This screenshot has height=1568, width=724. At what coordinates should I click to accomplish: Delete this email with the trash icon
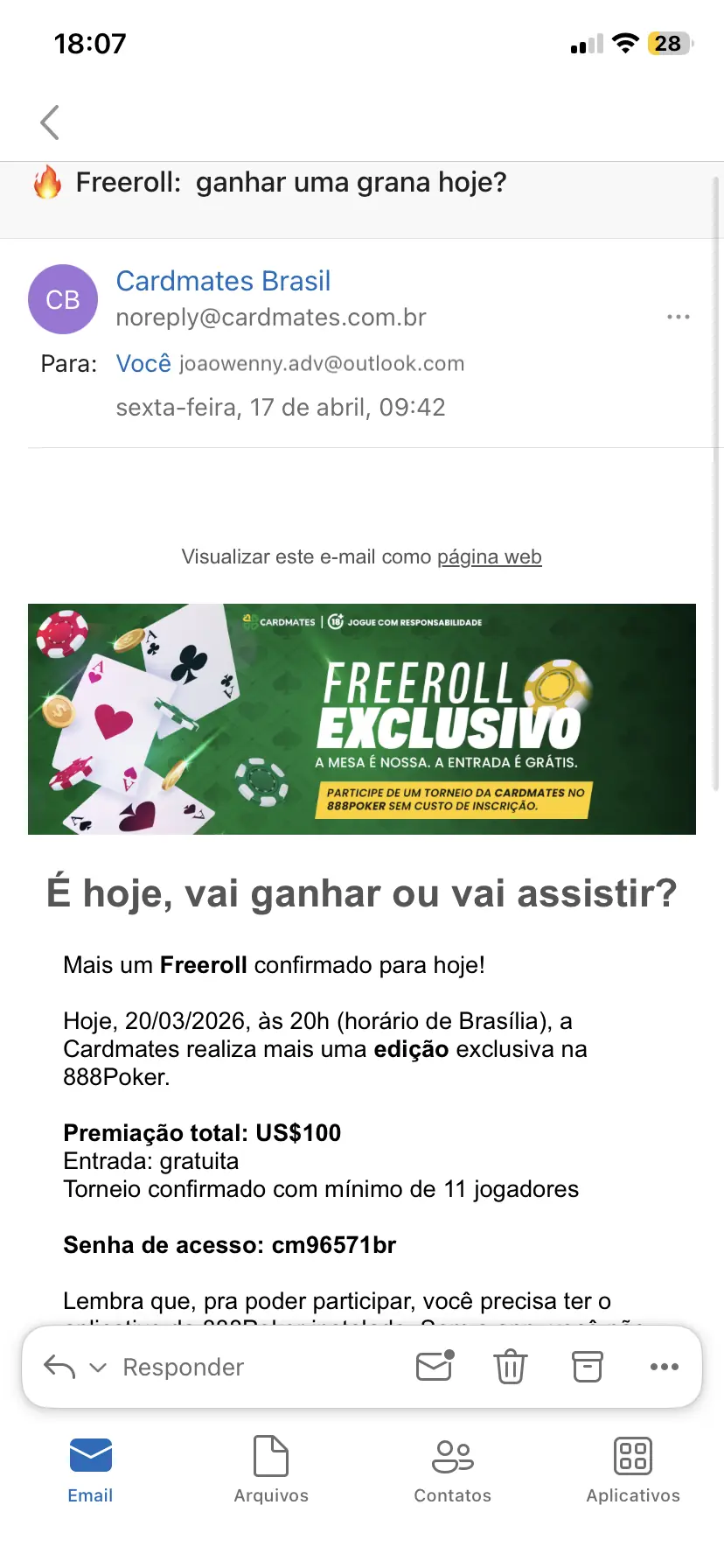511,1366
